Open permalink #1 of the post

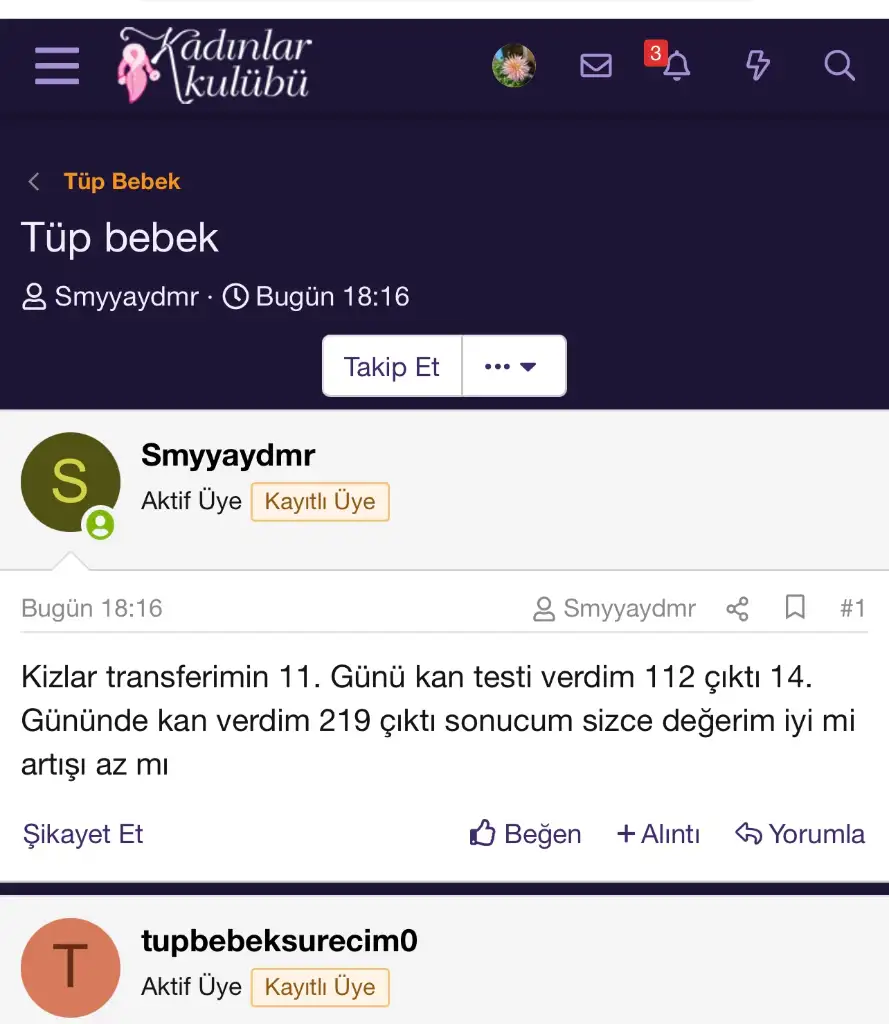[852, 608]
